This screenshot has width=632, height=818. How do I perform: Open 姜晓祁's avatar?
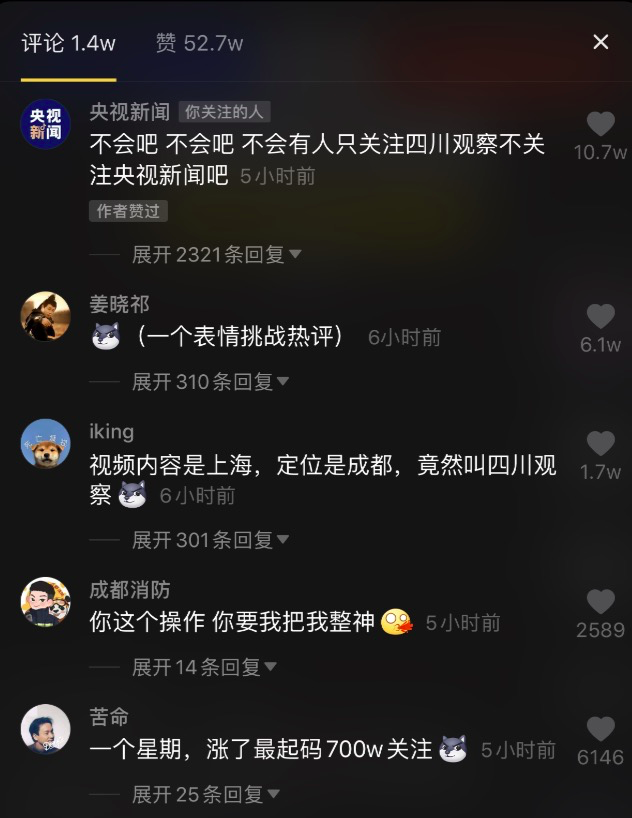46,316
